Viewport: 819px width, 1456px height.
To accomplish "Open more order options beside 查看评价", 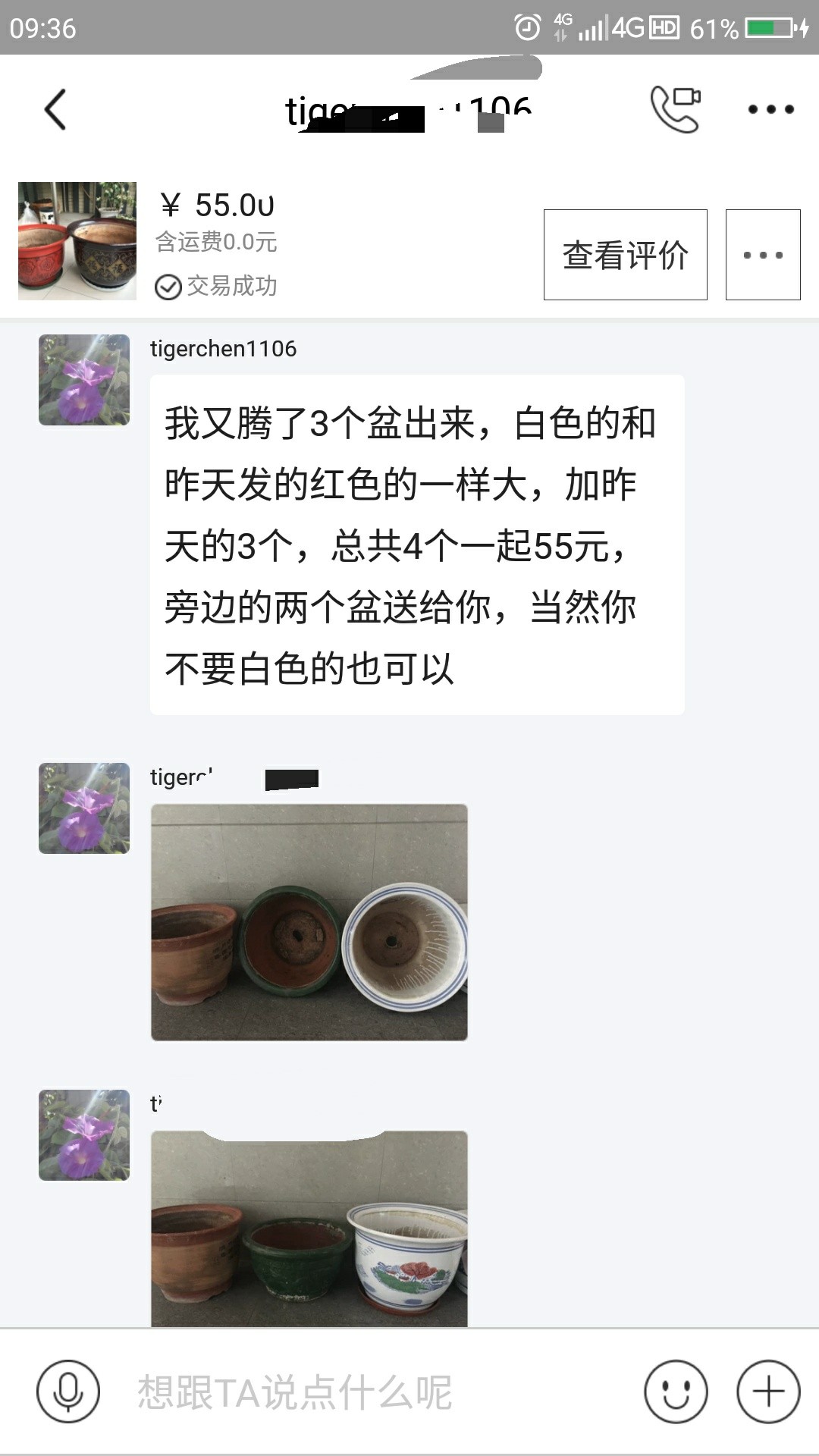I will pos(763,255).
